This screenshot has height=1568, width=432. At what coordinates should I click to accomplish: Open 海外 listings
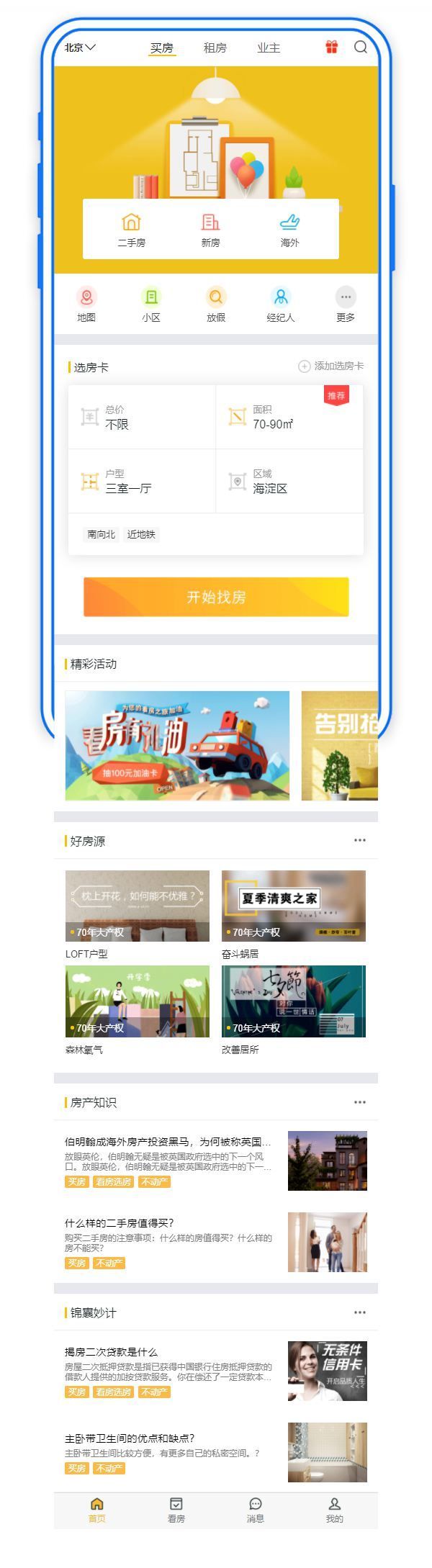coord(289,230)
